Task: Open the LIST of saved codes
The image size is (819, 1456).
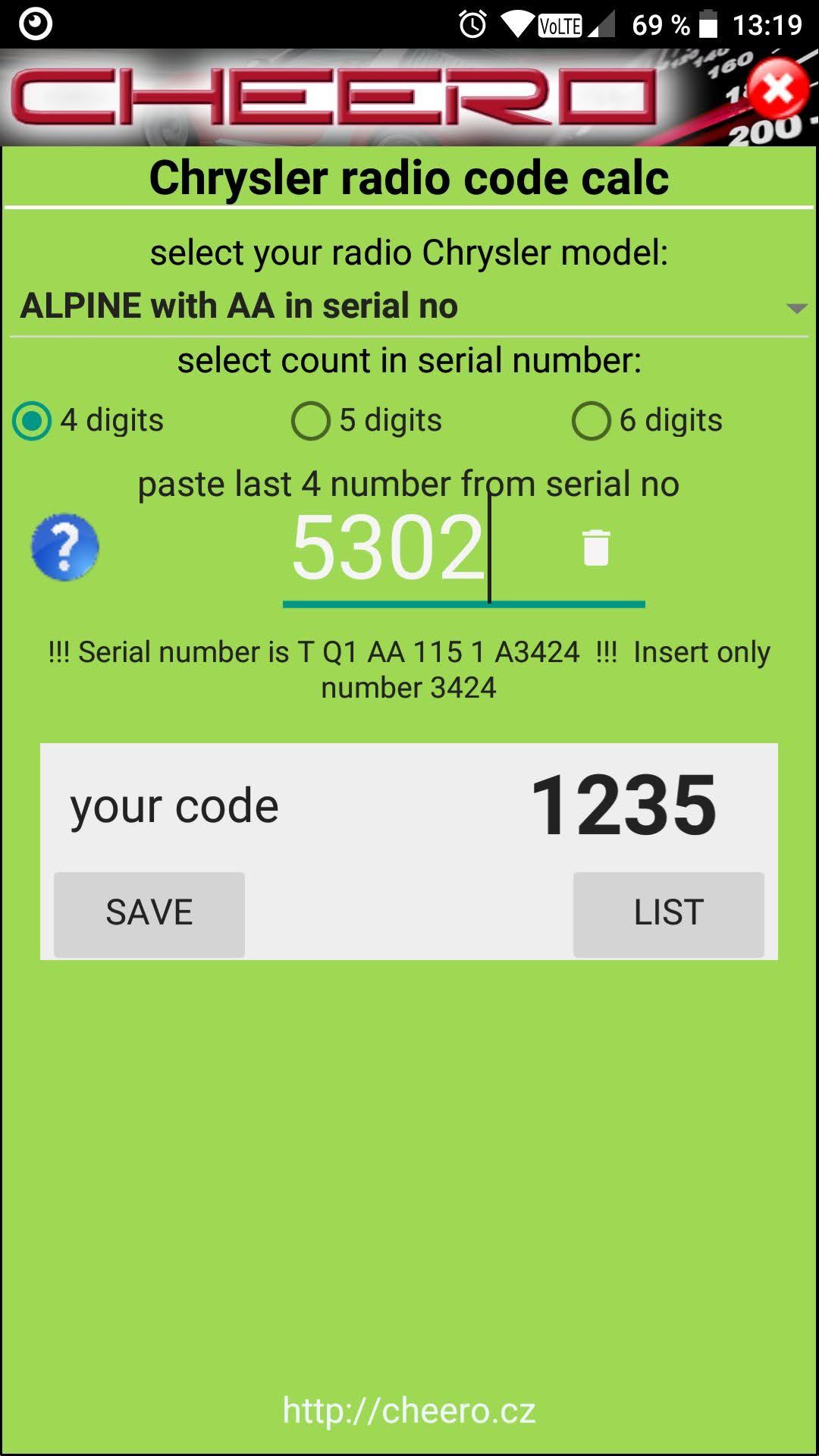Action: coord(668,913)
